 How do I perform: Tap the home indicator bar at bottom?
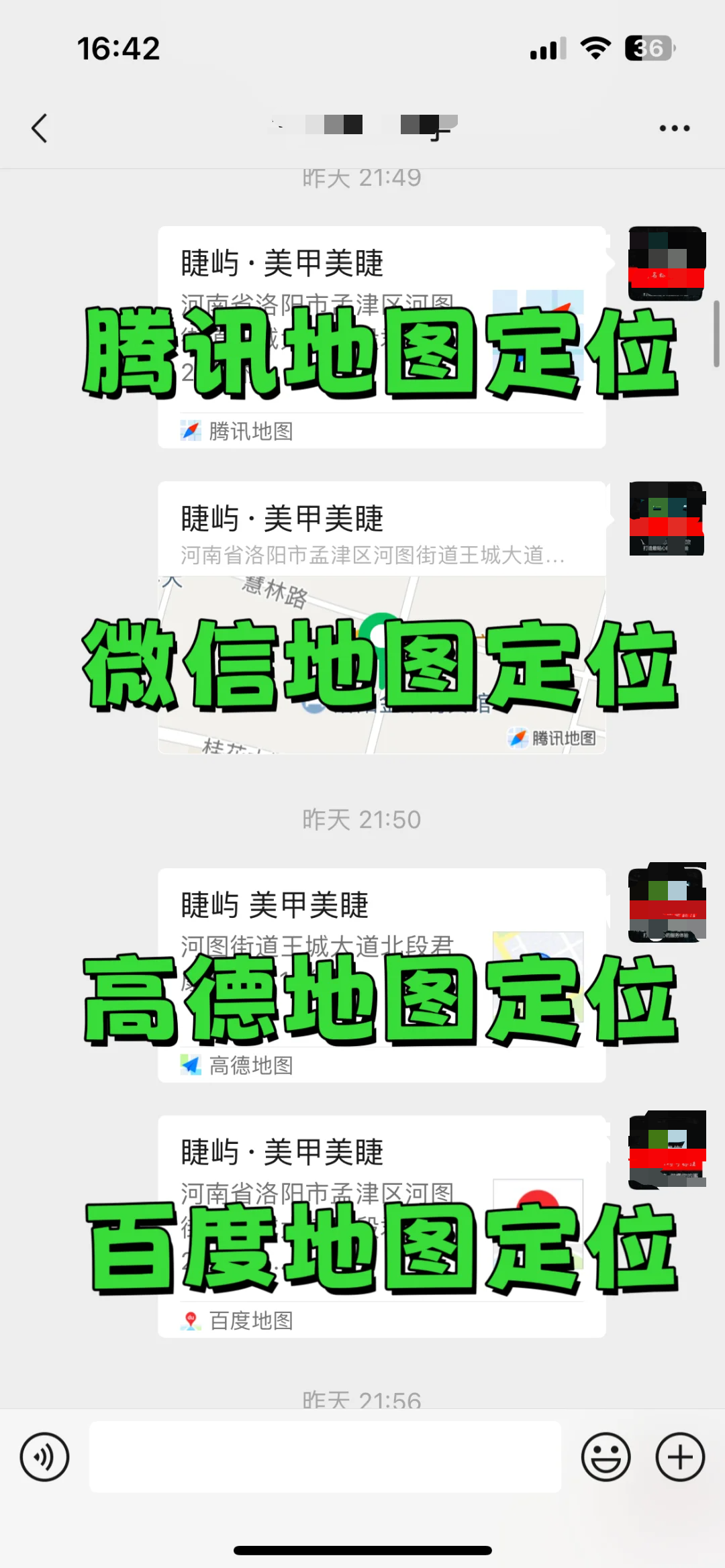point(362,1550)
